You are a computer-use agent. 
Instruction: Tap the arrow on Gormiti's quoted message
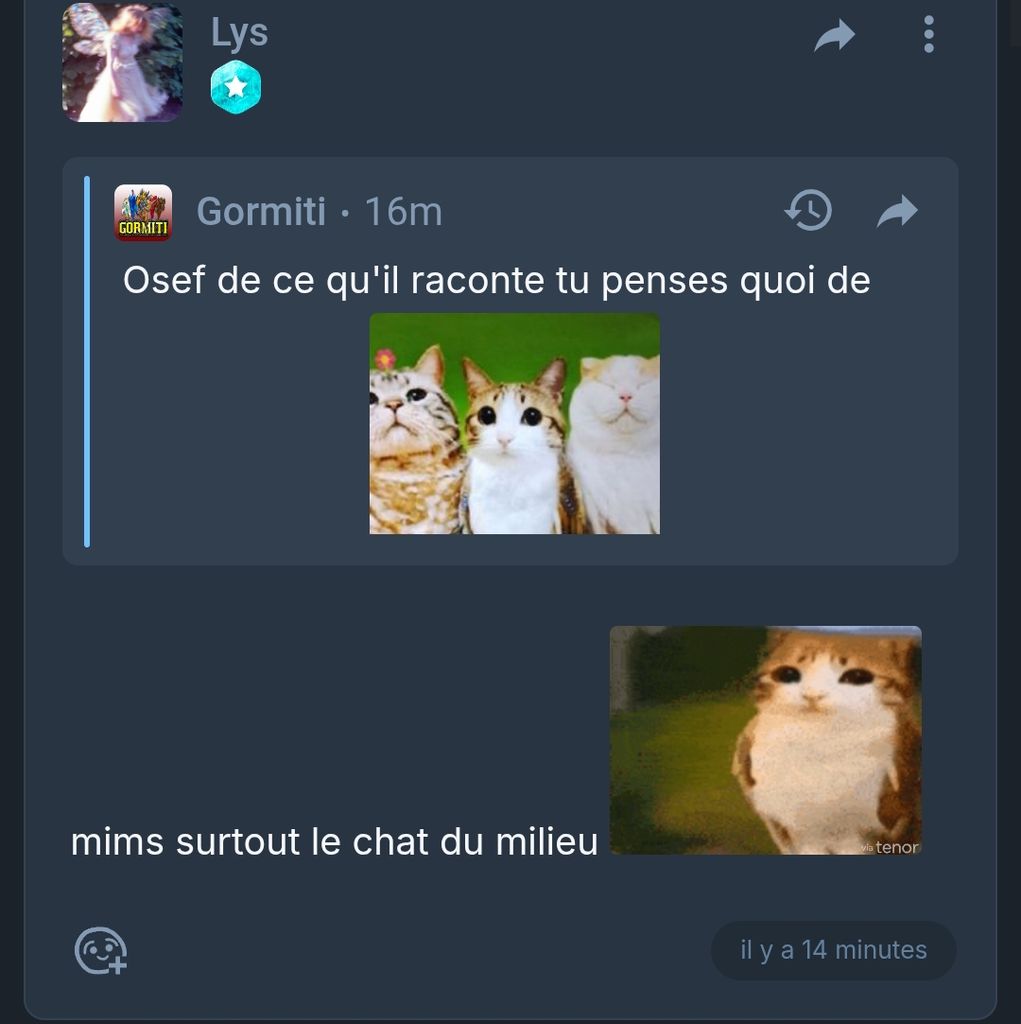897,211
